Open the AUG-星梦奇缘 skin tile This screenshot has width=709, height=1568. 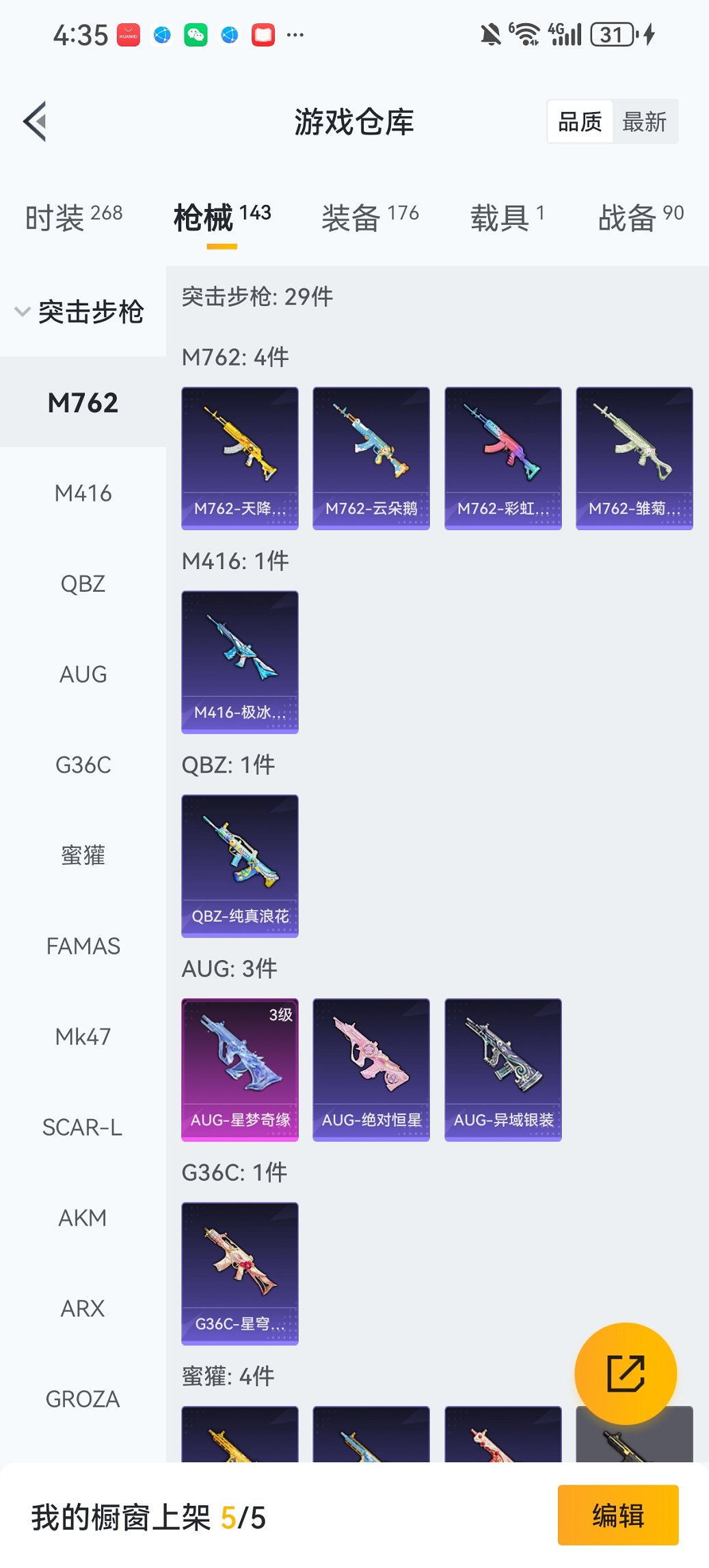tap(240, 1069)
